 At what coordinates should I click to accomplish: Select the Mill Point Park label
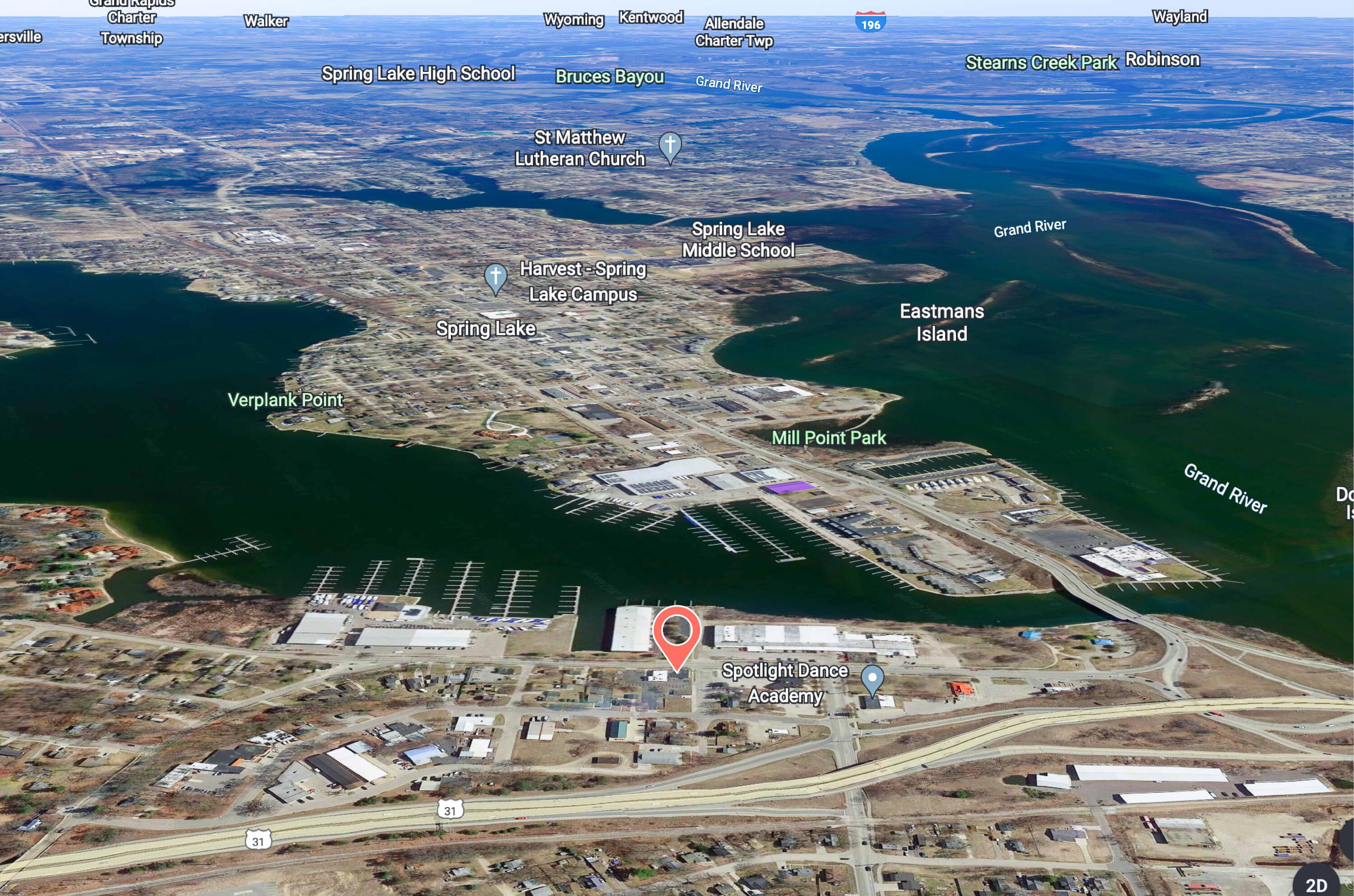point(828,438)
